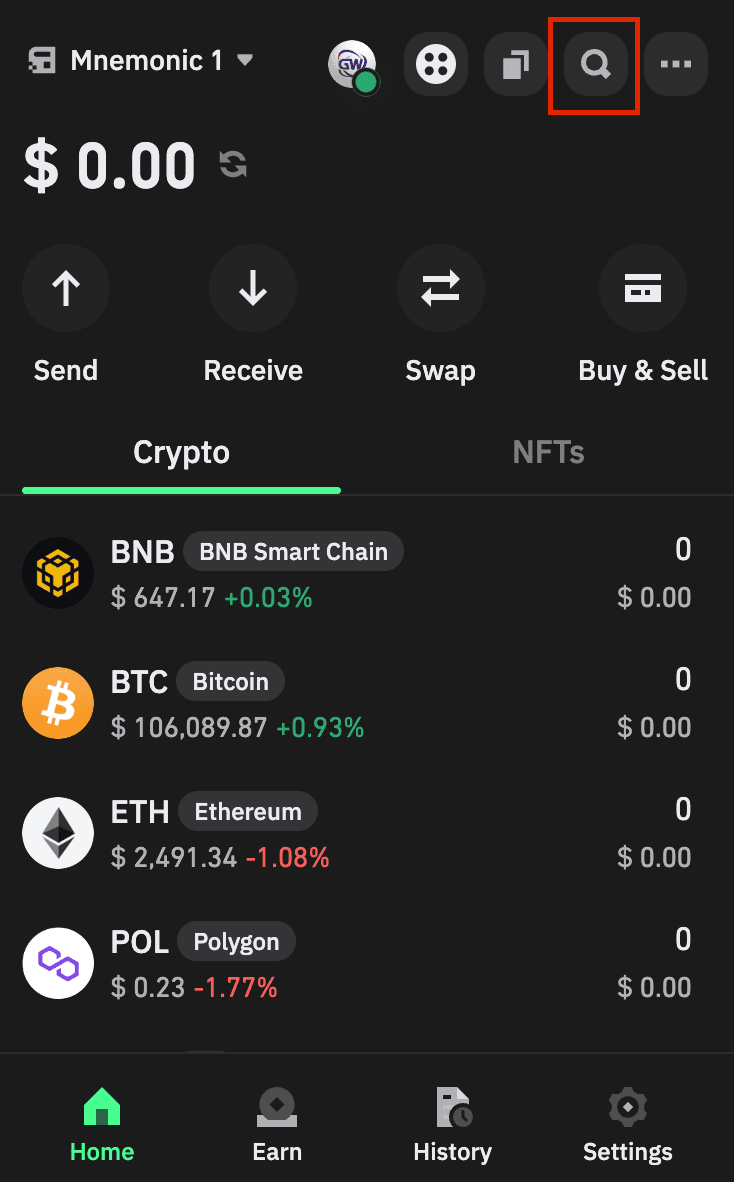Switch to the NFTs tab
Image resolution: width=734 pixels, height=1182 pixels.
point(548,452)
